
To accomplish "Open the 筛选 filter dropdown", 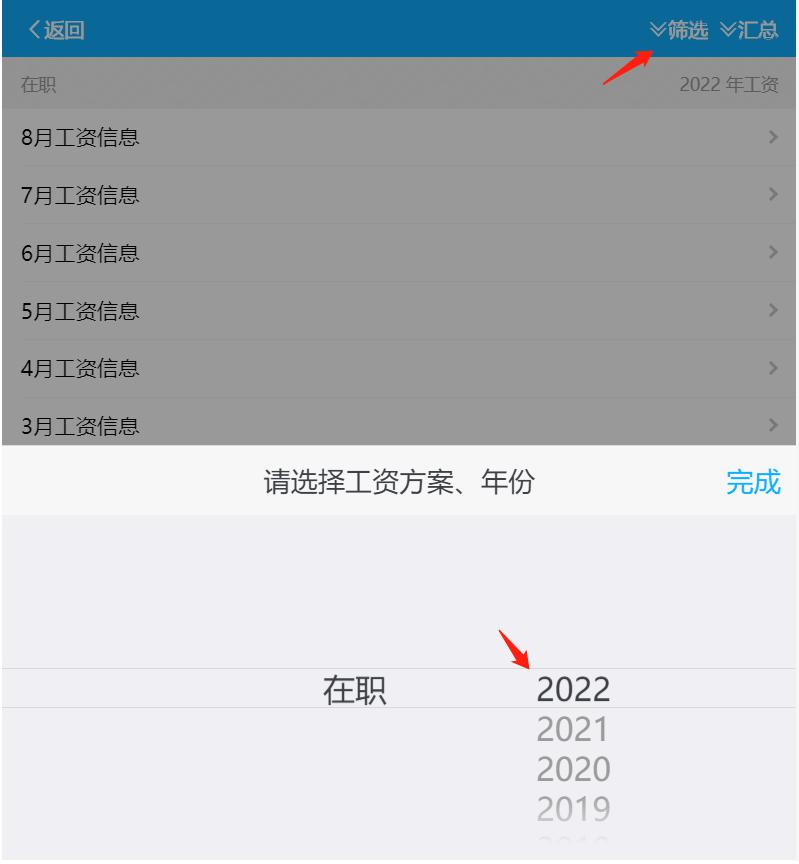I will tap(679, 30).
